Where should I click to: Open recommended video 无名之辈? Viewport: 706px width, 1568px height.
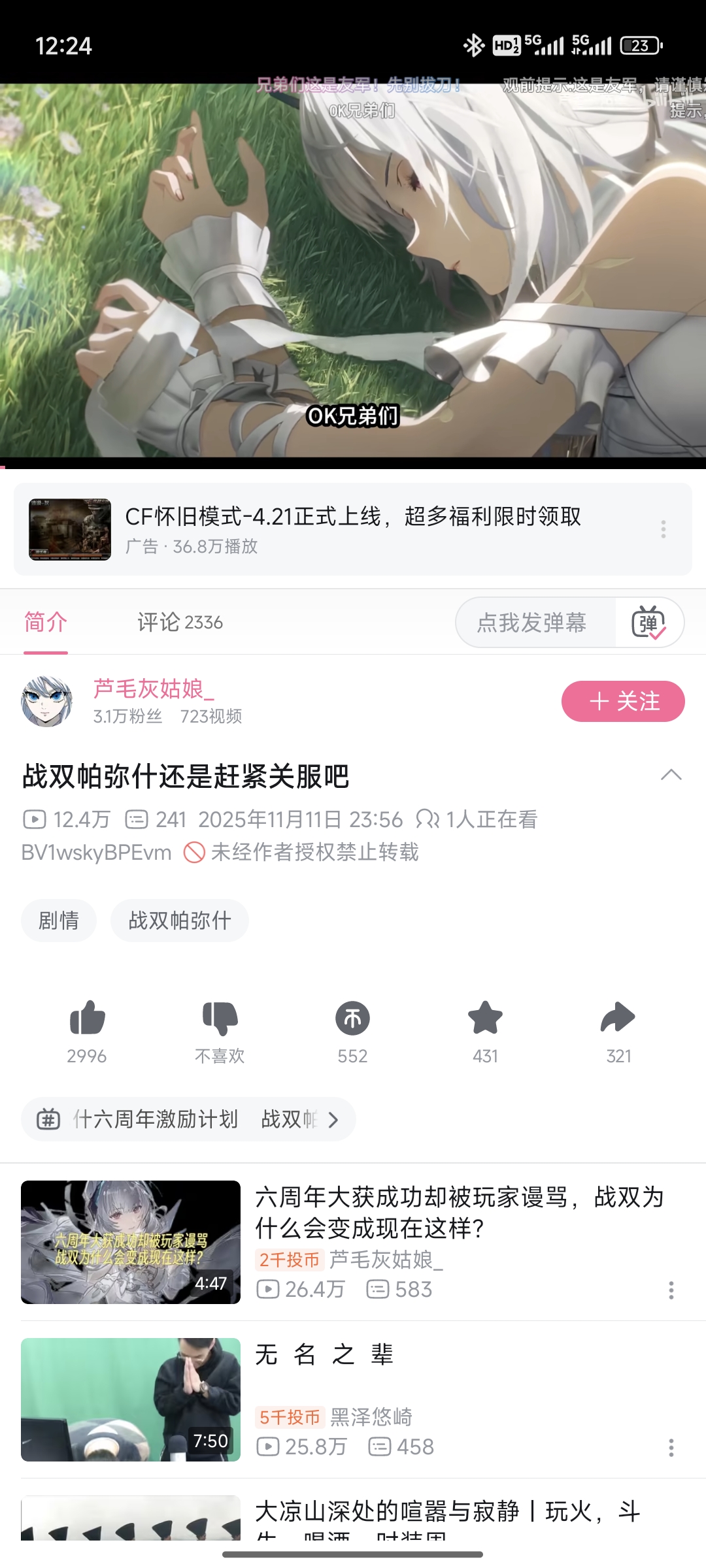click(324, 1355)
